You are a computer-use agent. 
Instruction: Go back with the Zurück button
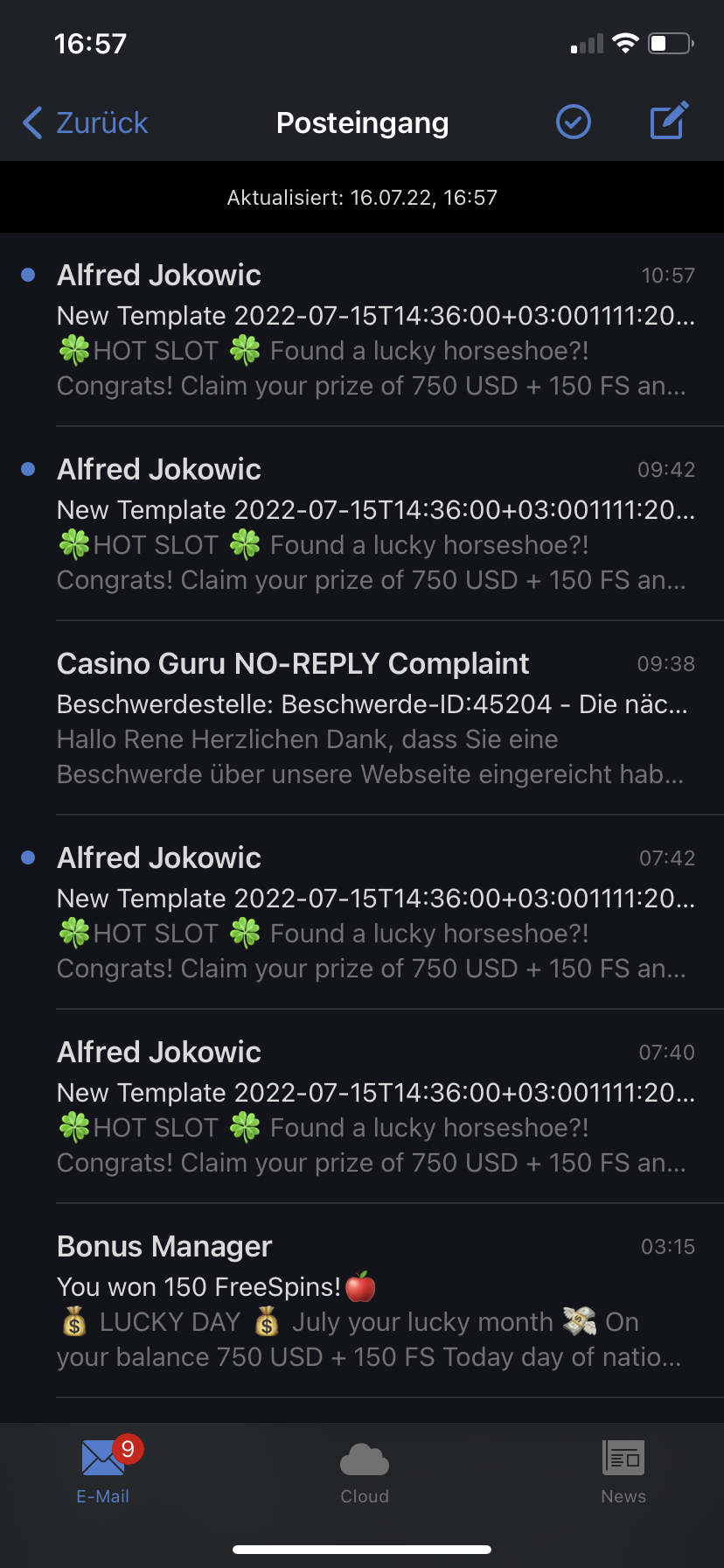point(86,123)
